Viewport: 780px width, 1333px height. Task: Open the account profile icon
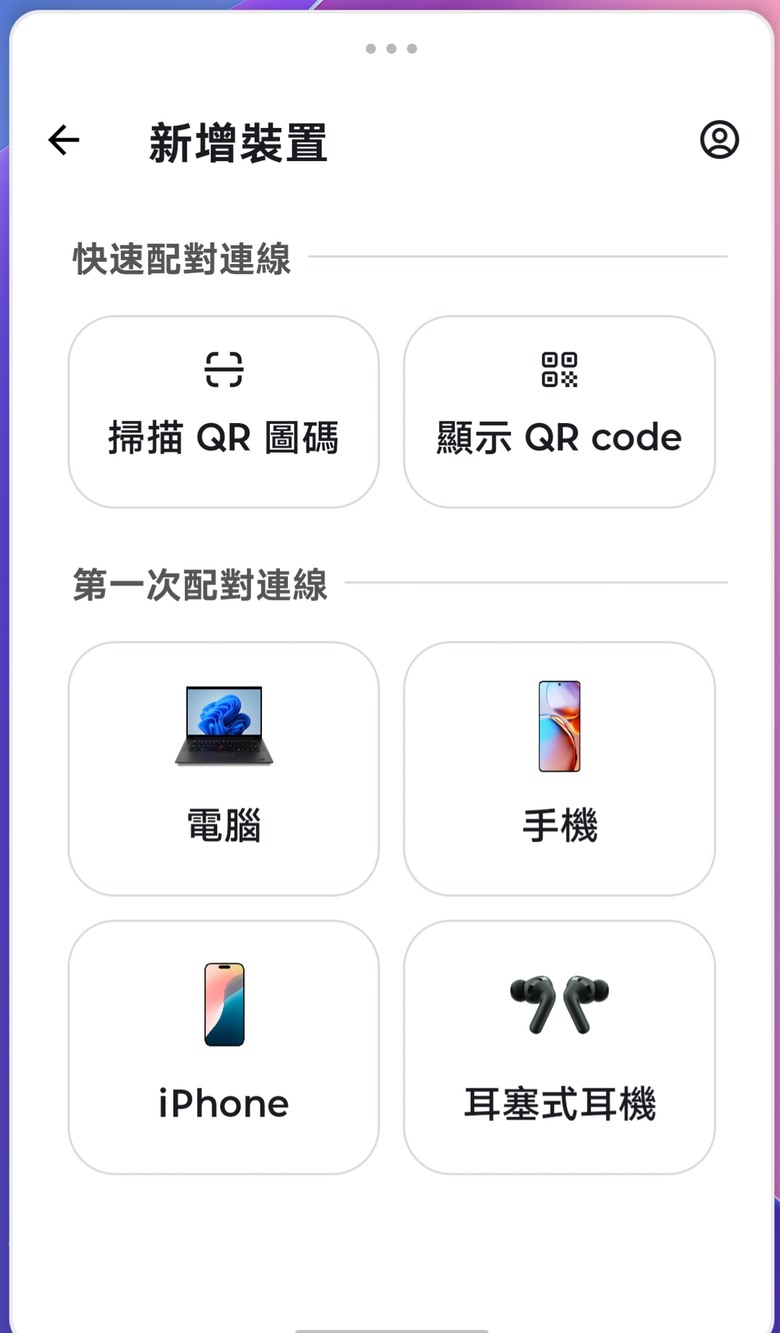(719, 140)
